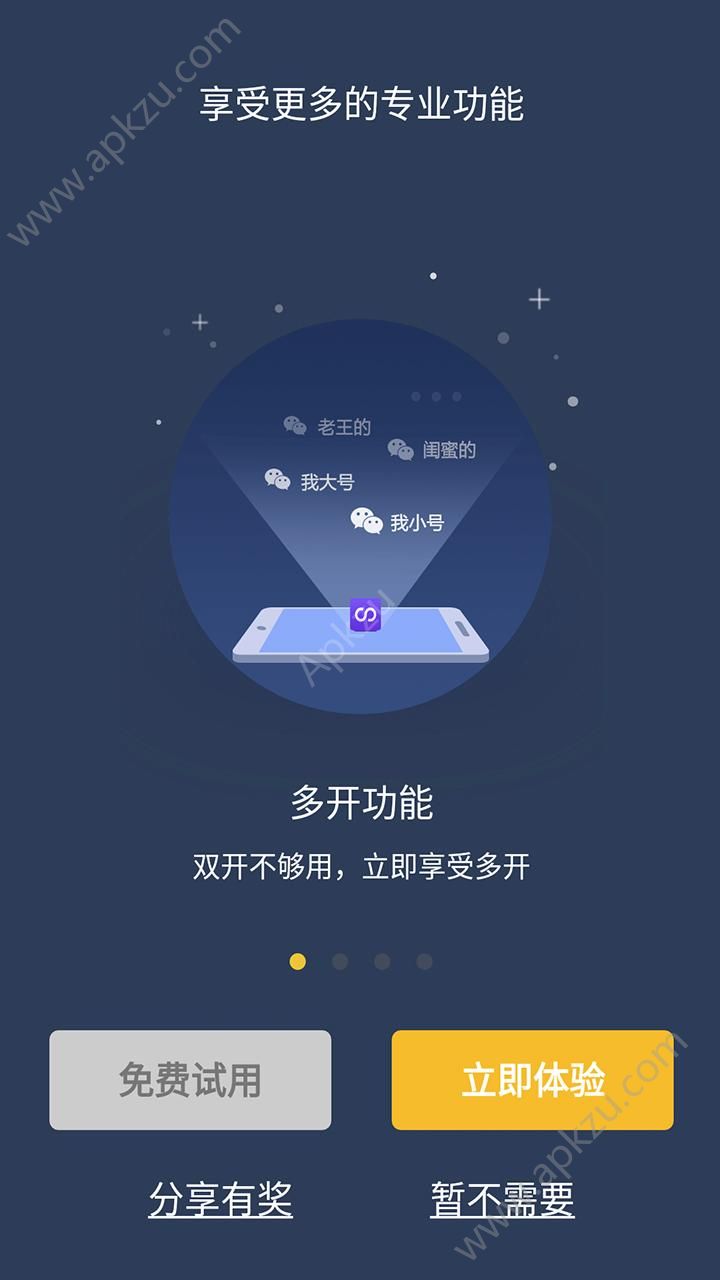Tap the WeChat icon next to 我小号
720x1280 pixels.
coord(366,521)
